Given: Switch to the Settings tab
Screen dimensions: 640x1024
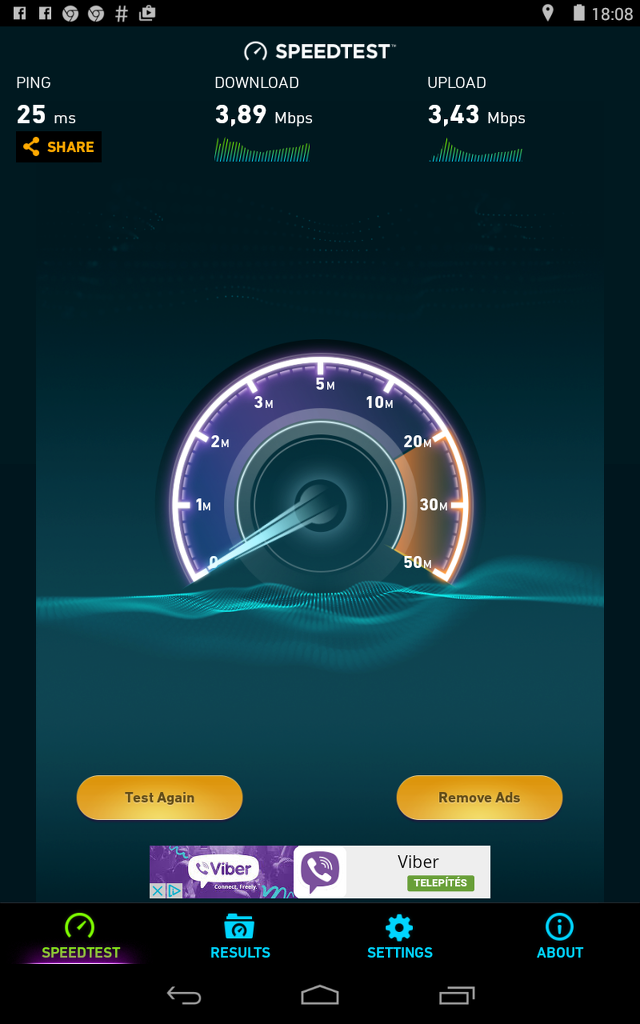Looking at the screenshot, I should [400, 936].
